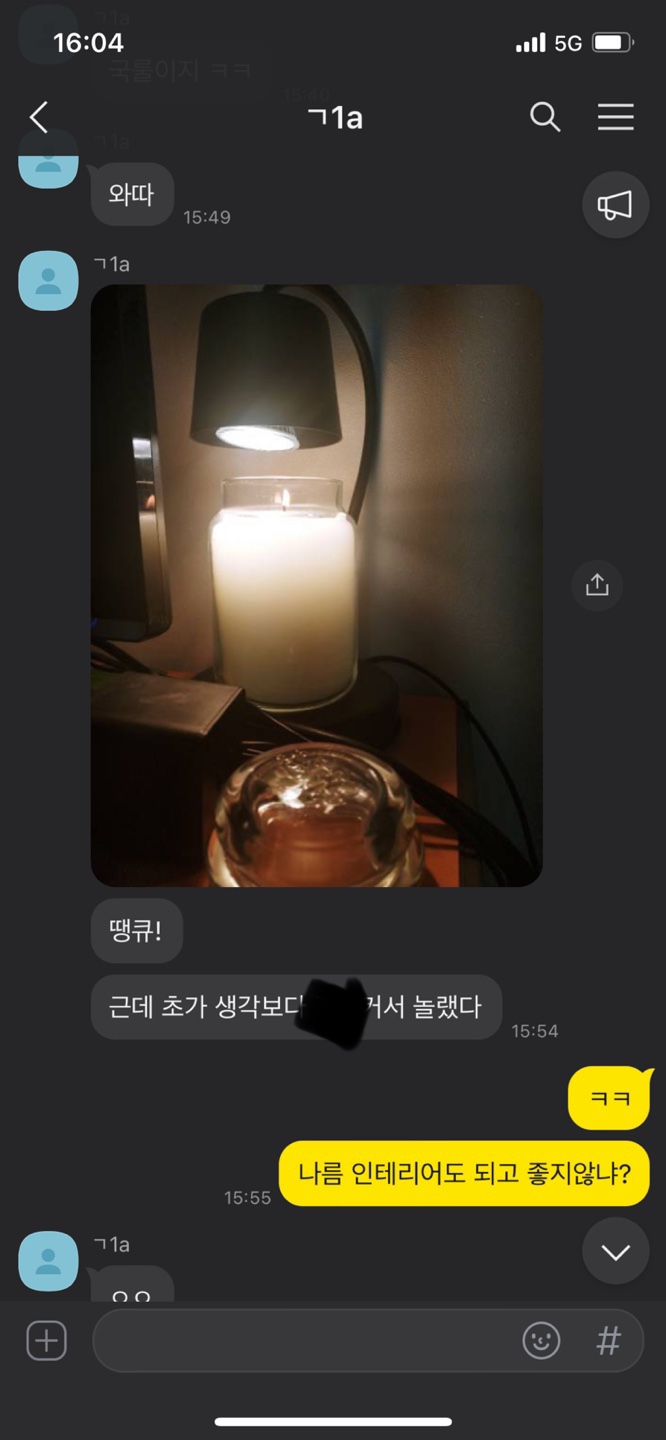Open the announcement megaphone button
This screenshot has height=1440, width=666.
click(615, 205)
